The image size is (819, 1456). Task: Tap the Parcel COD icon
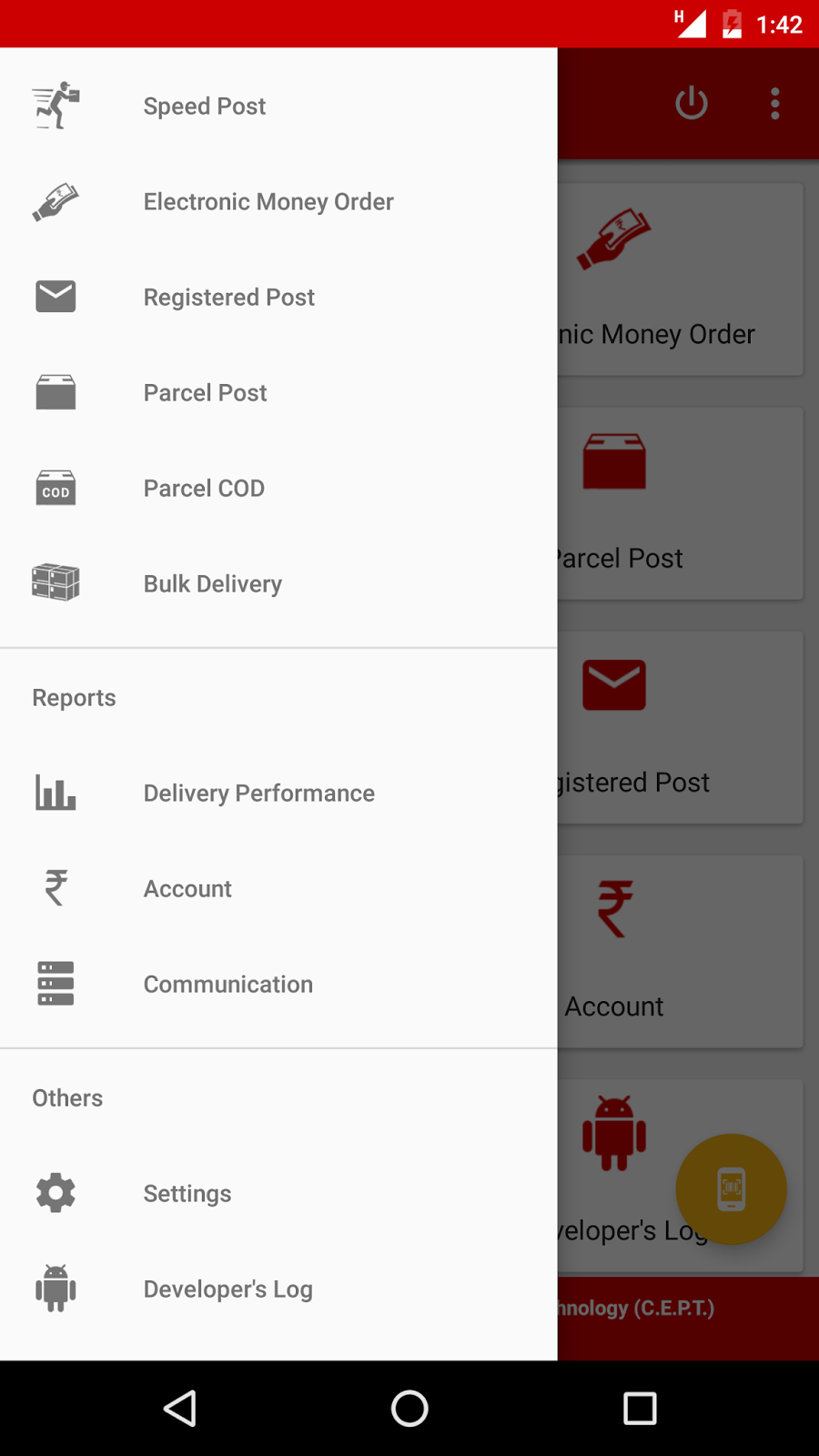(56, 488)
